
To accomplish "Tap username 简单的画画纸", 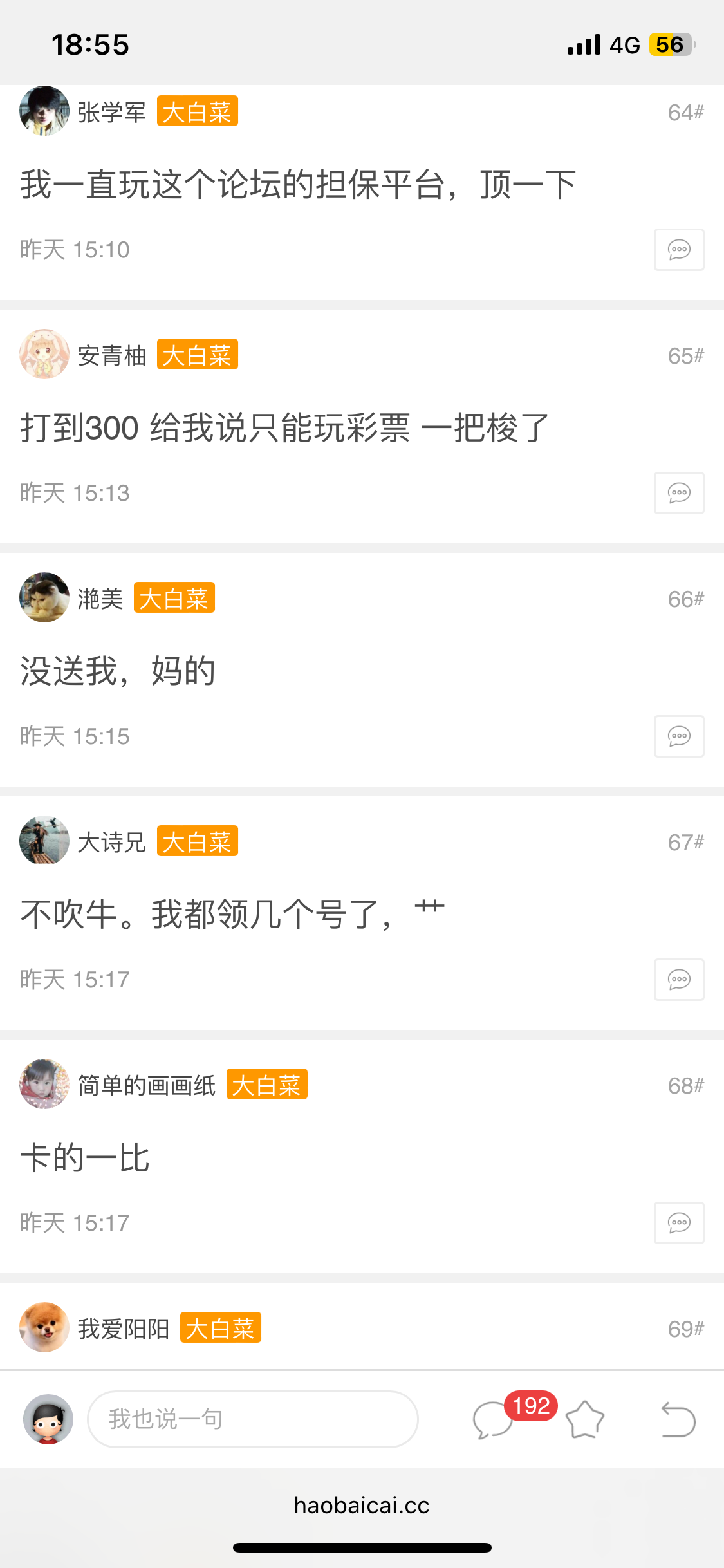I will pyautogui.click(x=147, y=1085).
